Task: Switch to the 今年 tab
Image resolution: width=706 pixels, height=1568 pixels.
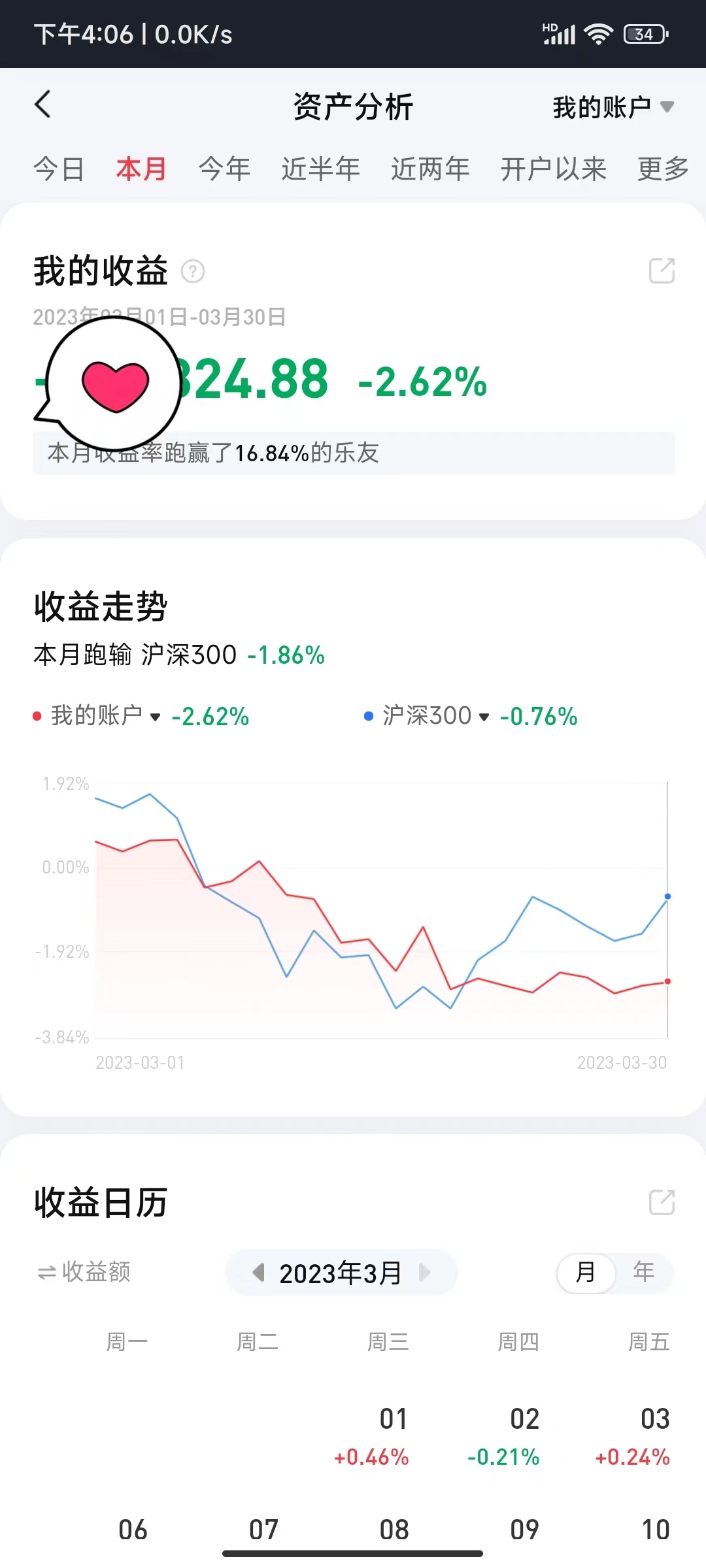Action: (x=225, y=169)
